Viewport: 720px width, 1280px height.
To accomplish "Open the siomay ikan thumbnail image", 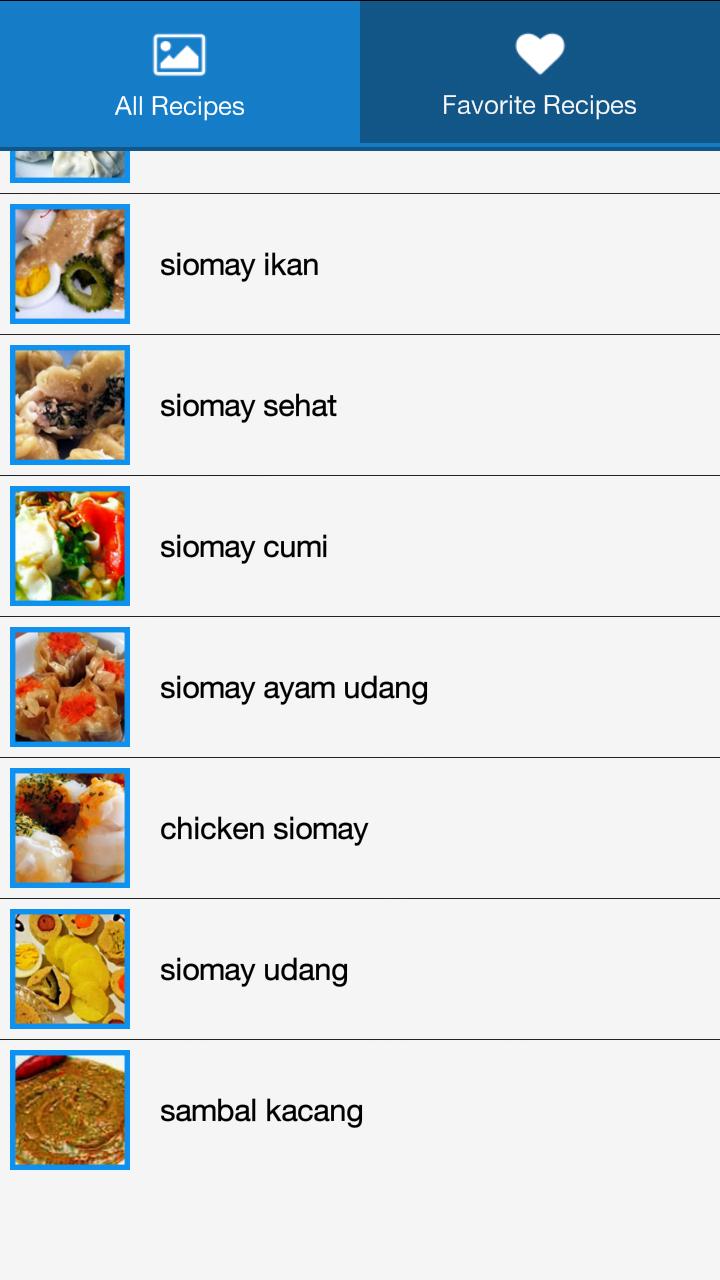I will click(69, 264).
